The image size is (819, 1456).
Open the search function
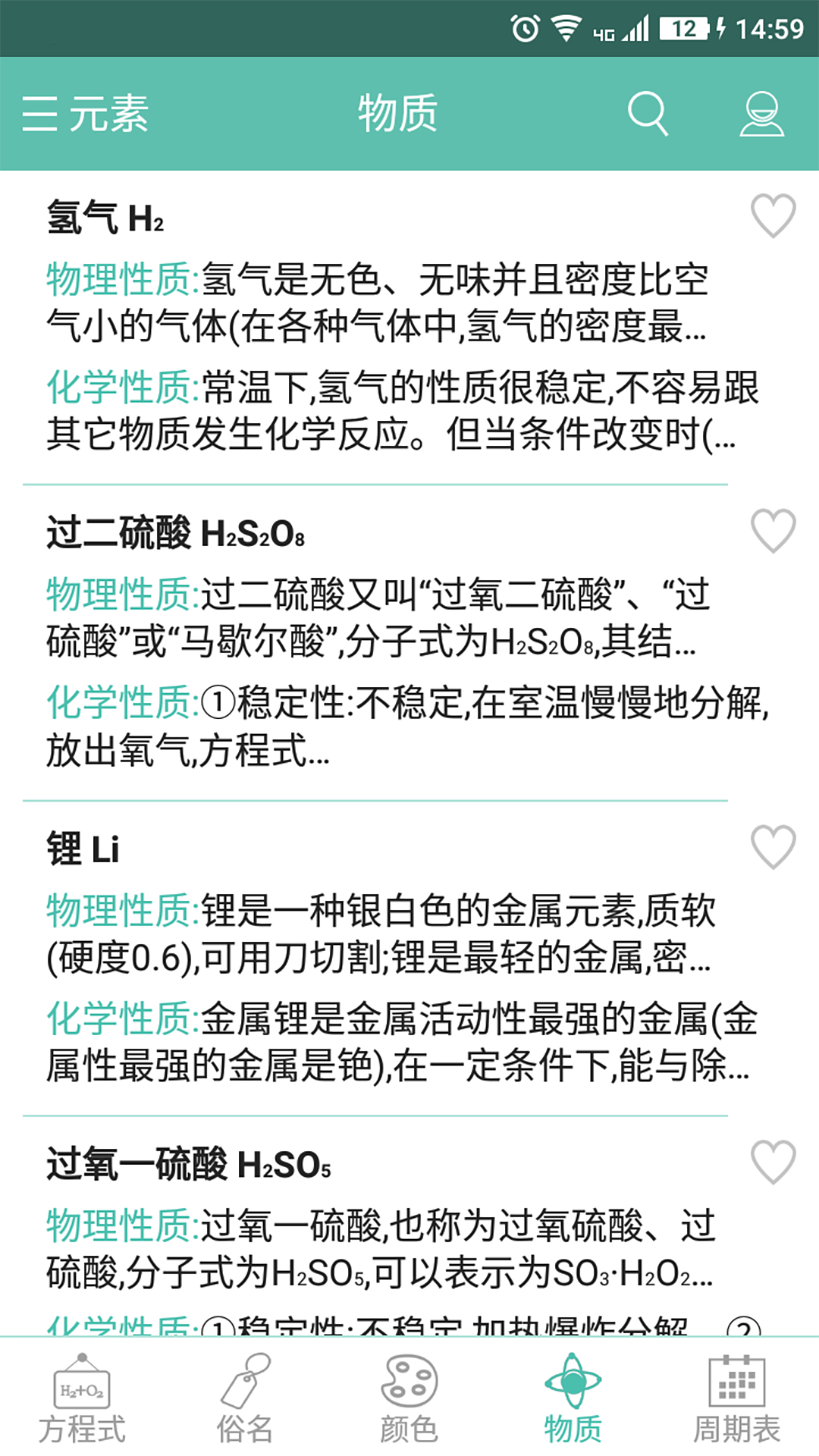tap(648, 114)
